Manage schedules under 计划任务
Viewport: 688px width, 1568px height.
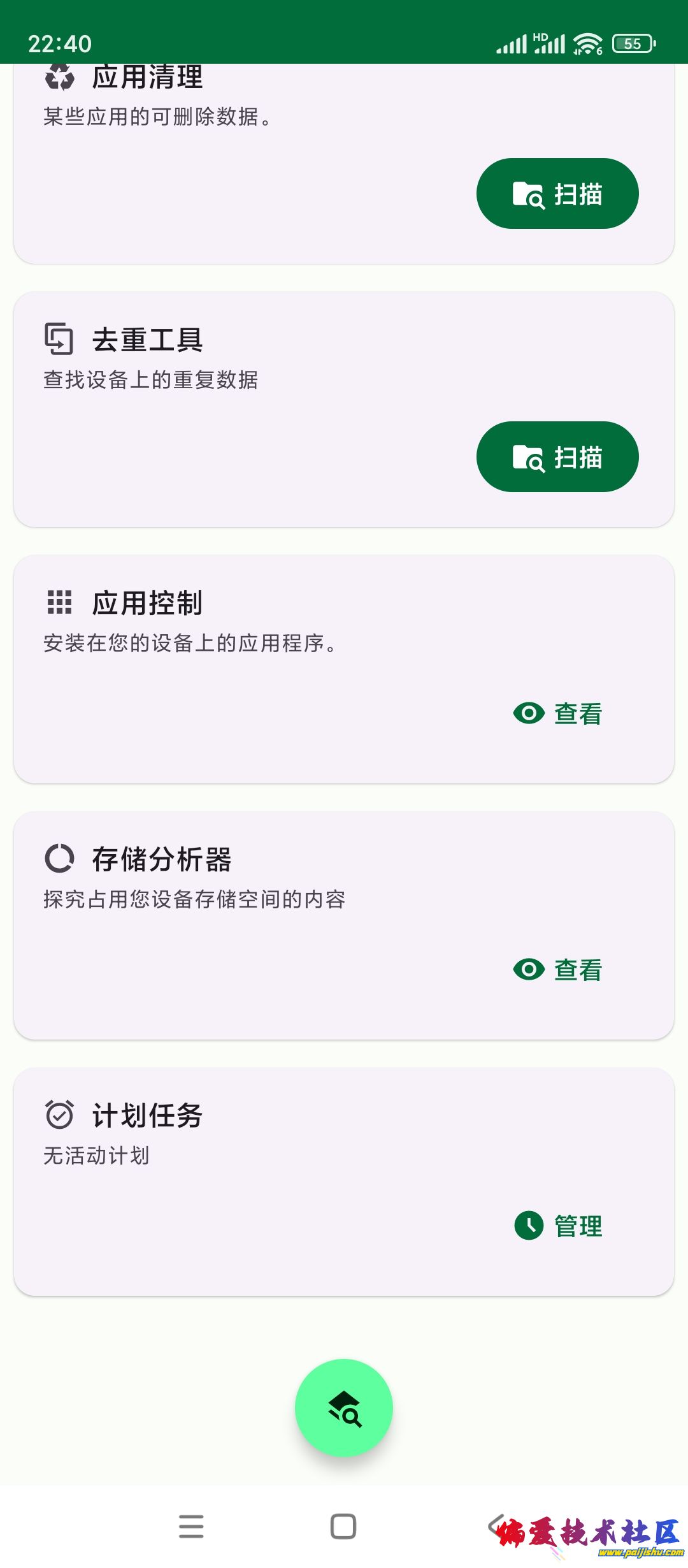pos(557,1226)
